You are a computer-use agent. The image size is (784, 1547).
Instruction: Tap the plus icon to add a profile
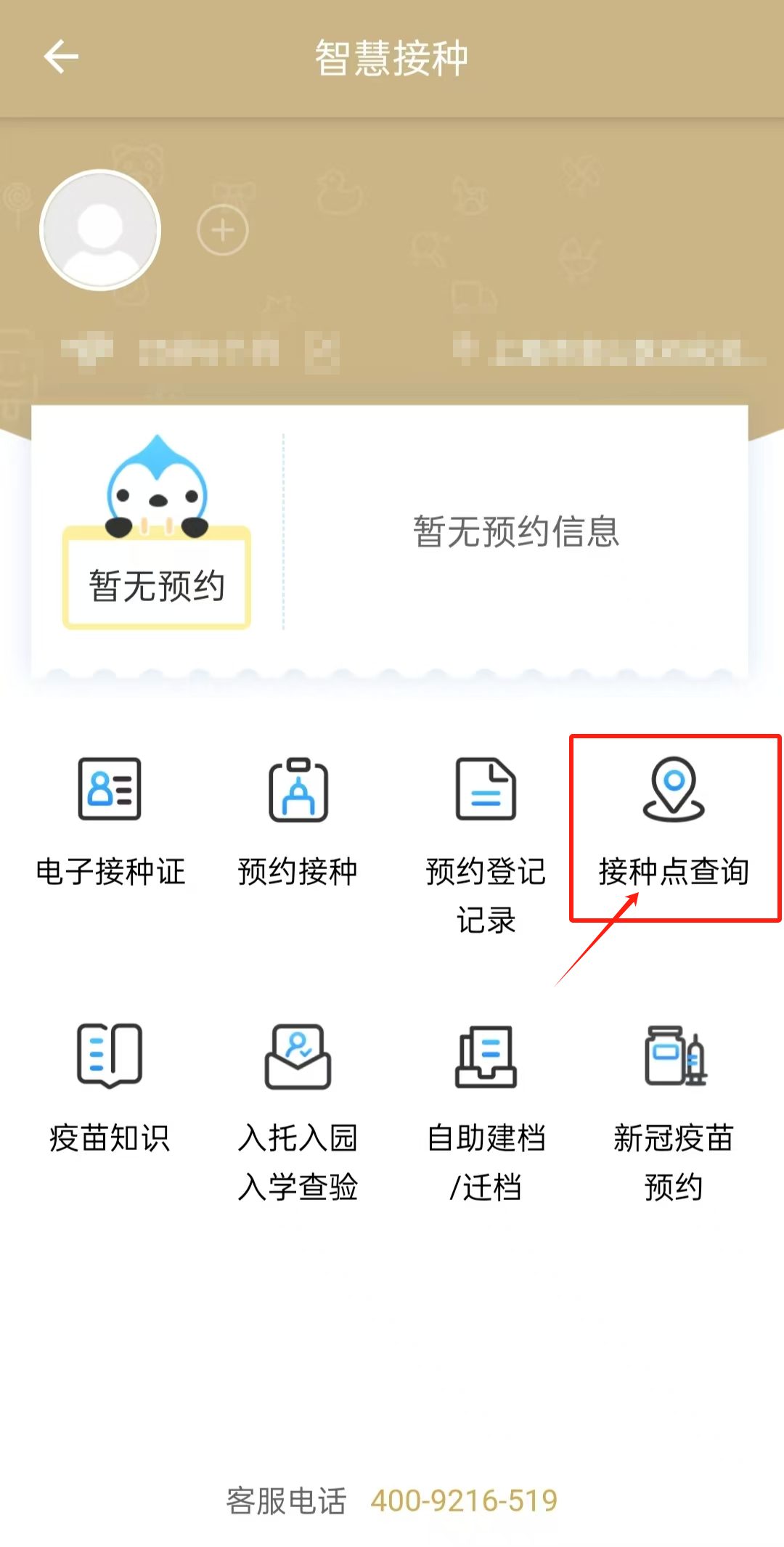coord(223,231)
